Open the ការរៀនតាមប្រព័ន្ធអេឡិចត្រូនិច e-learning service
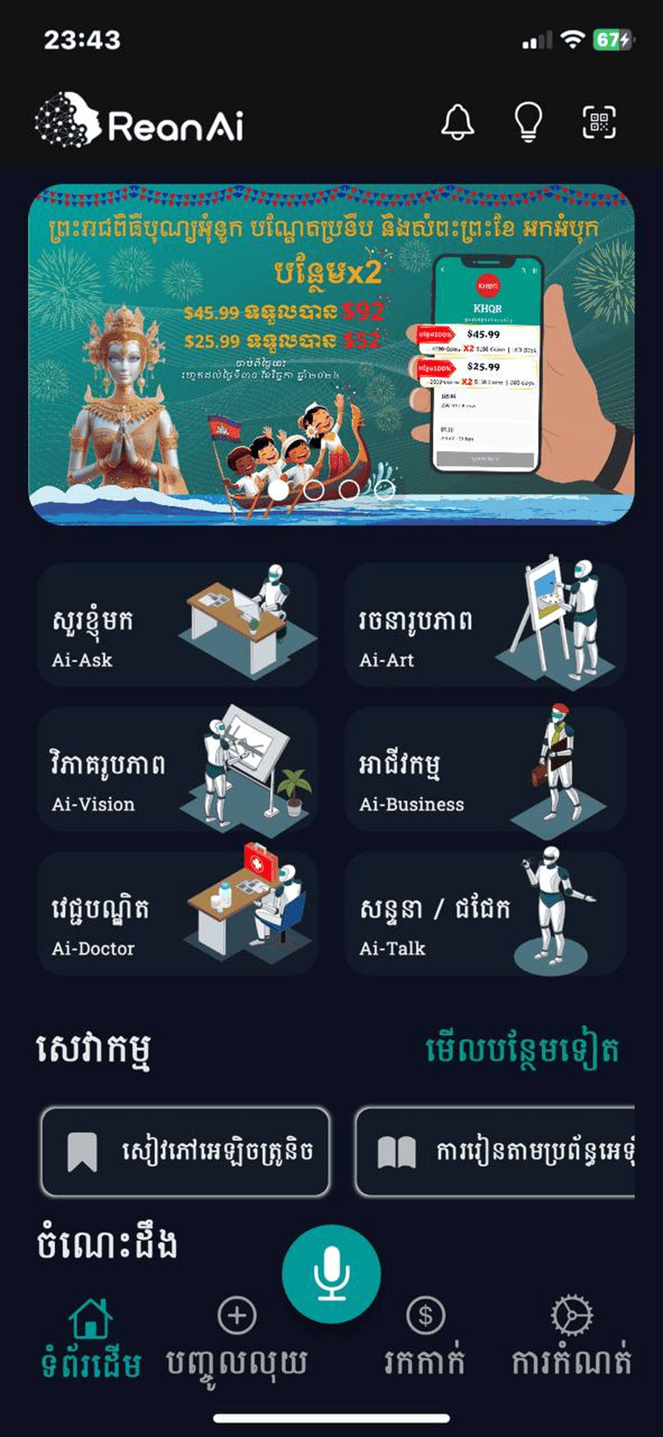Image resolution: width=663 pixels, height=1437 pixels. [495, 1152]
